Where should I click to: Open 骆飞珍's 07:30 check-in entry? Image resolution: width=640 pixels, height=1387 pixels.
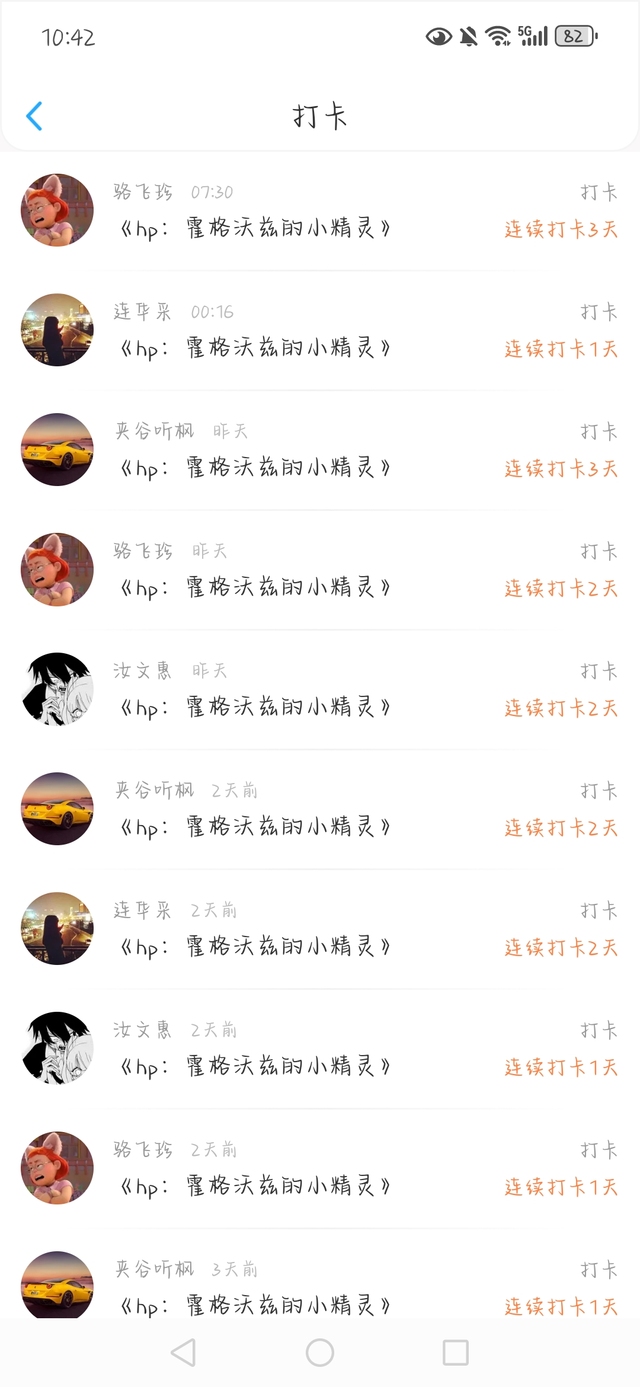point(320,211)
